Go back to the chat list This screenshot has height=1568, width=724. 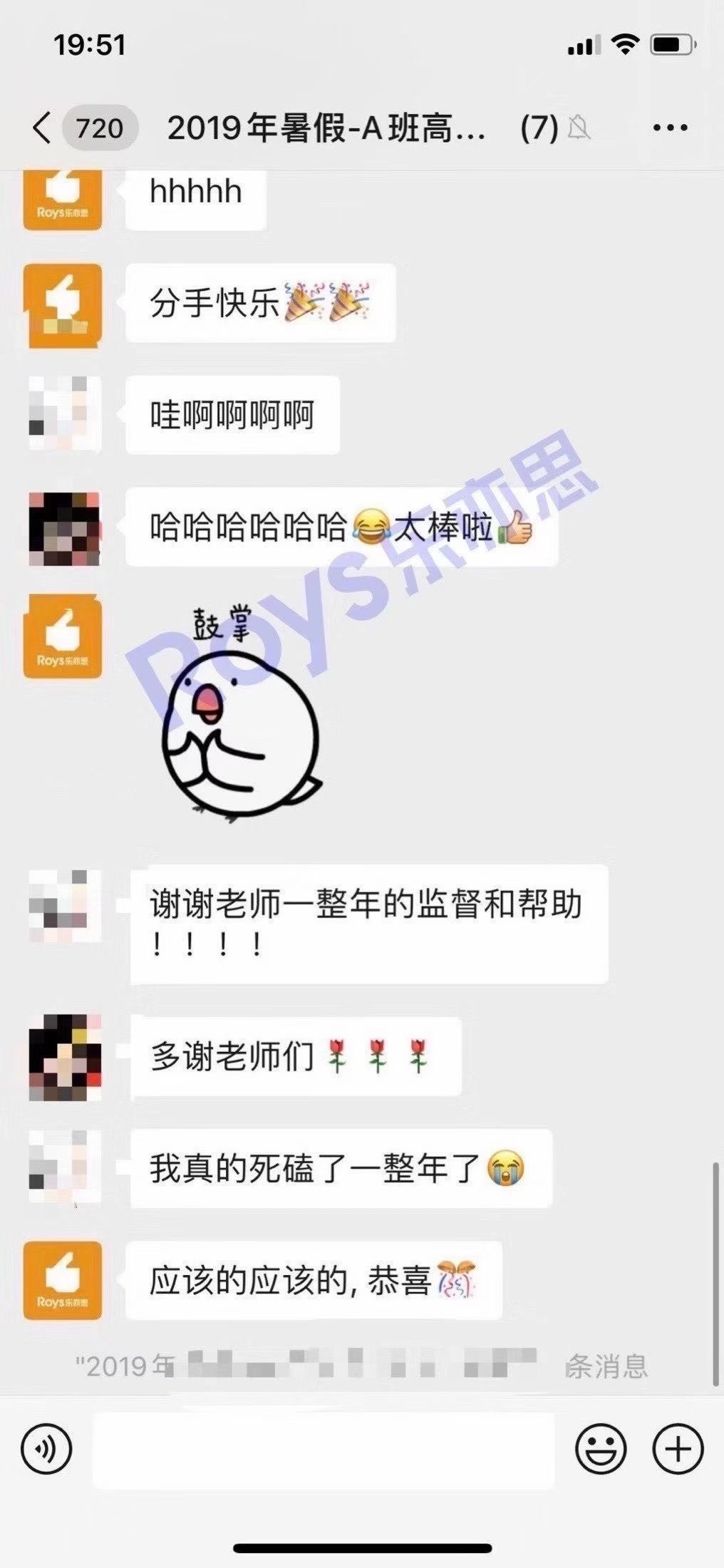[43, 128]
